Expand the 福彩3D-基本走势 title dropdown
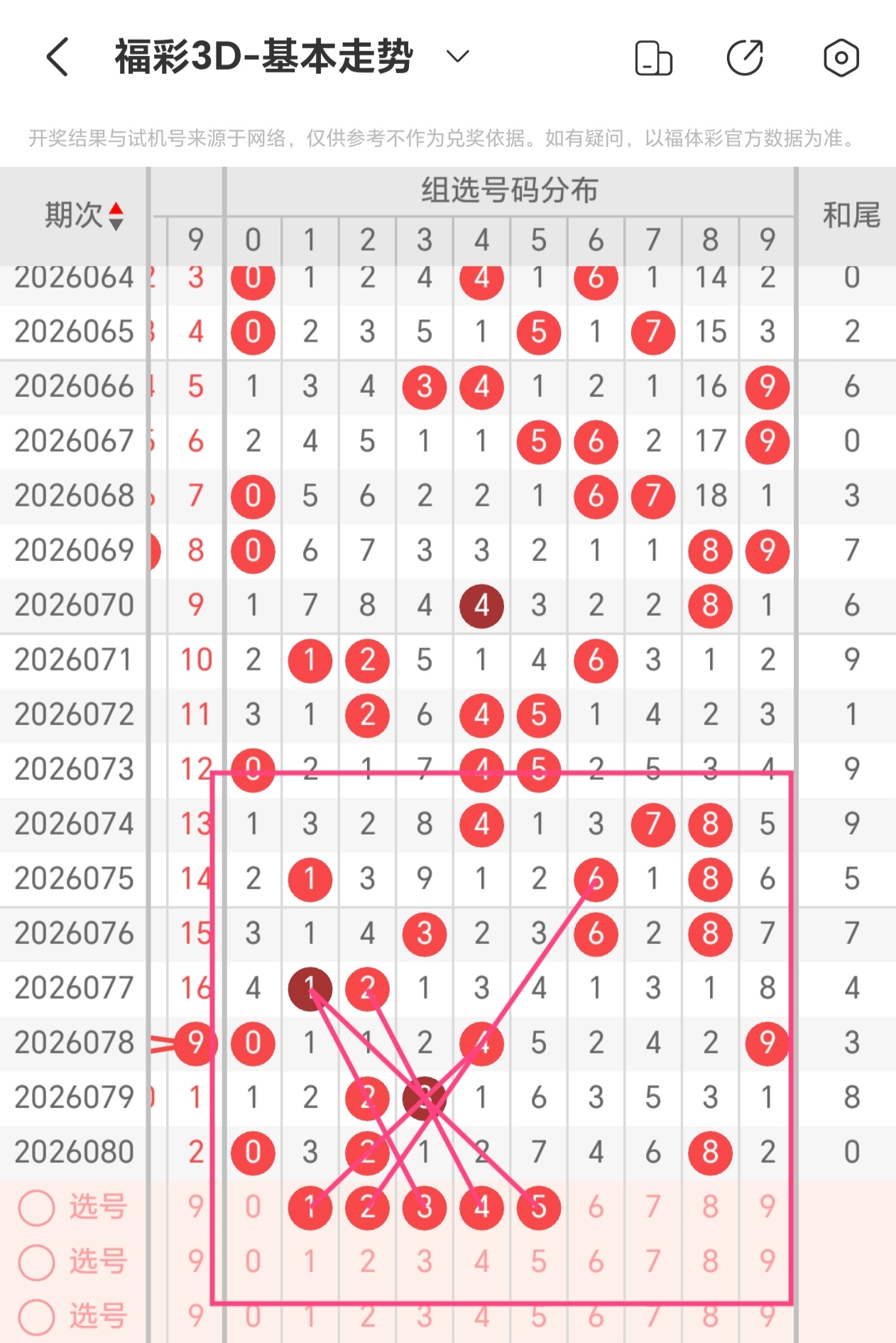 pos(458,56)
